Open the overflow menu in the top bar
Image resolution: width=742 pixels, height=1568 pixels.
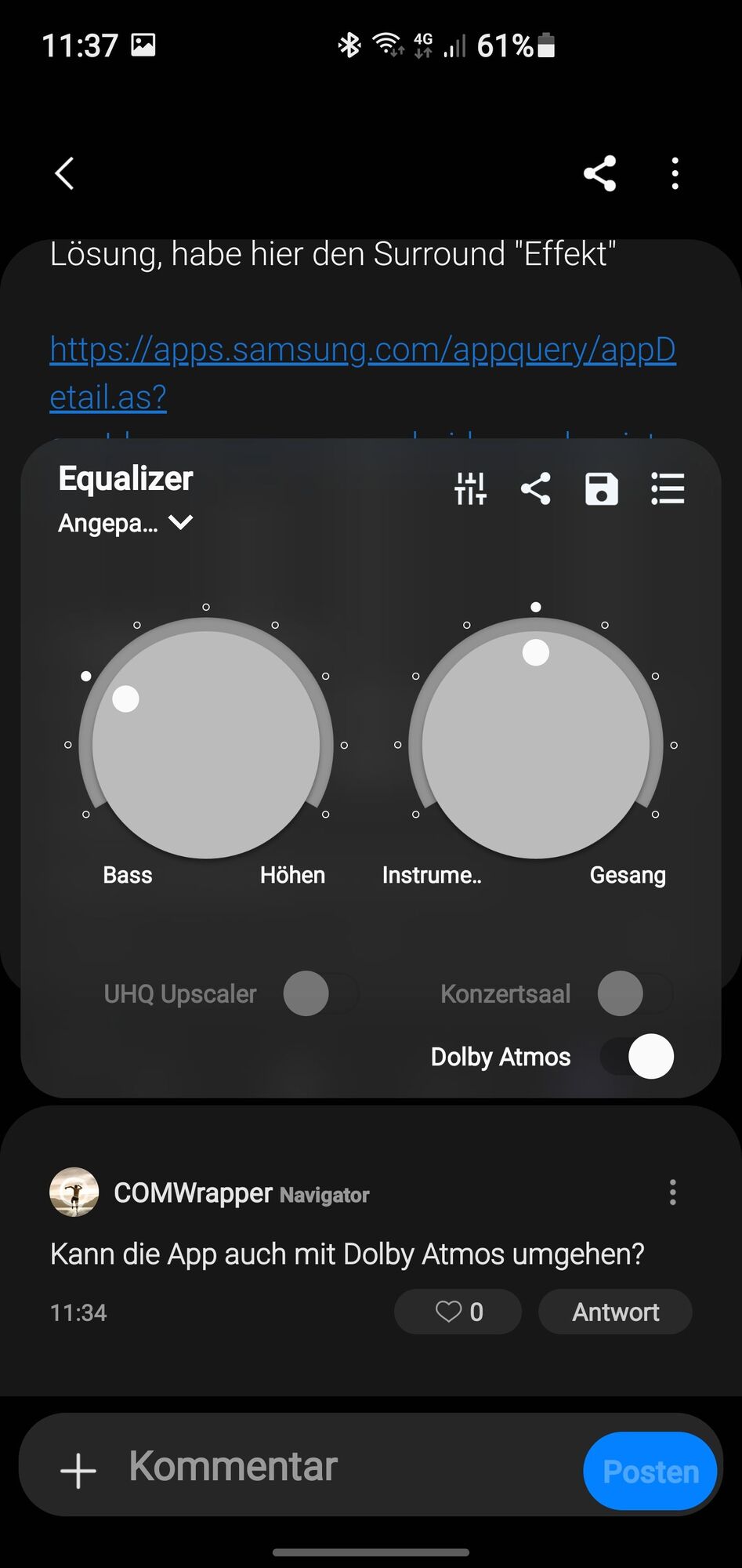tap(675, 173)
